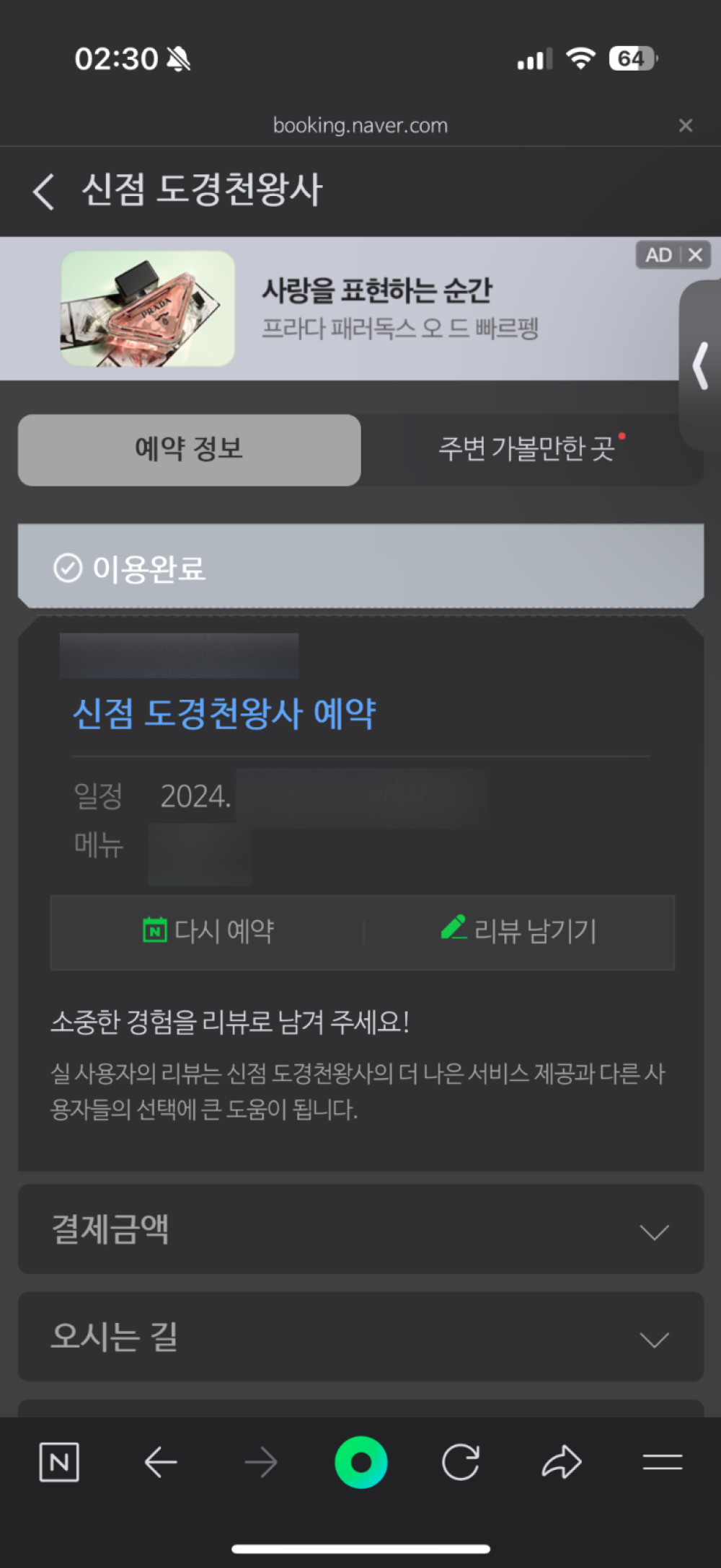Close the booking.naver.com web view
The image size is (721, 1568).
[x=686, y=125]
